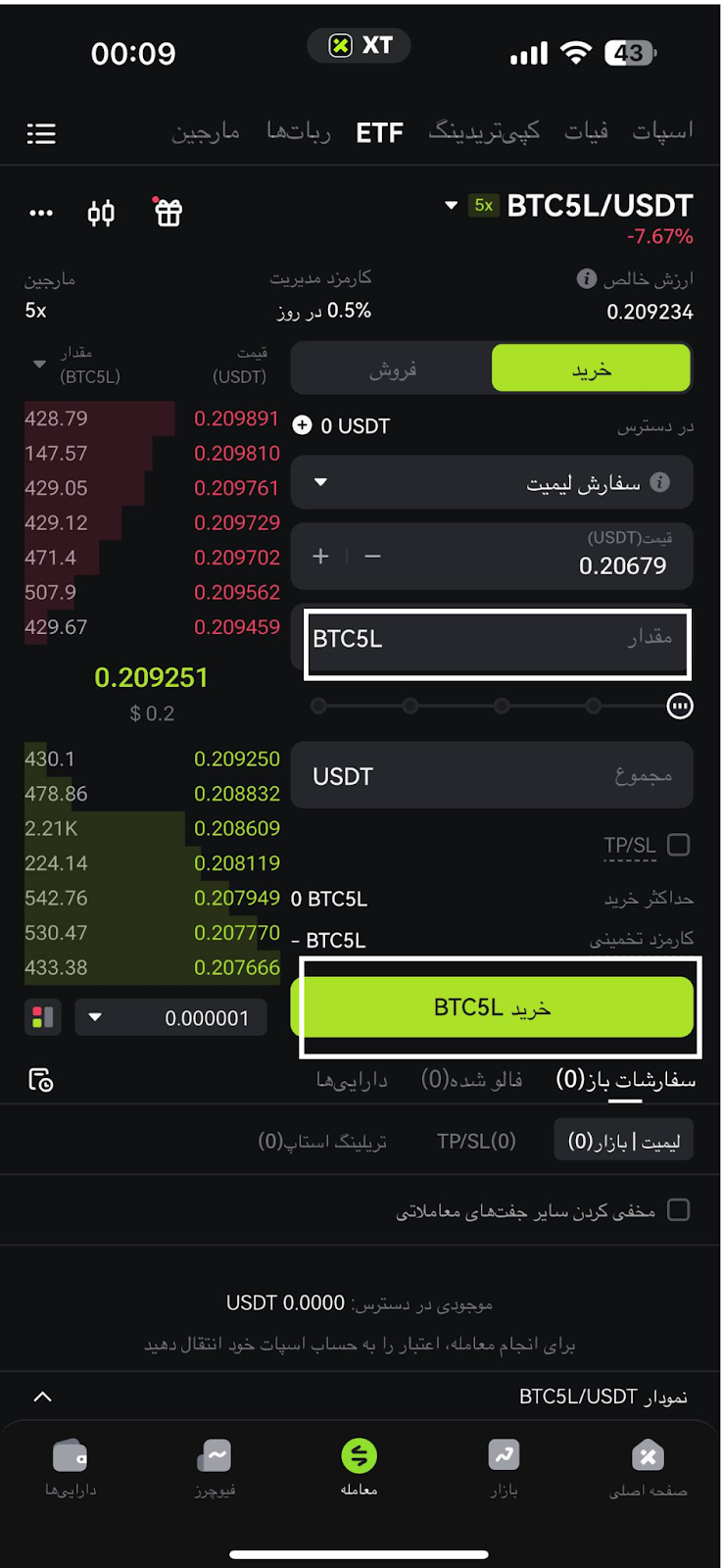
Task: Open the 0.000001 price precision dropdown
Action: (170, 1018)
